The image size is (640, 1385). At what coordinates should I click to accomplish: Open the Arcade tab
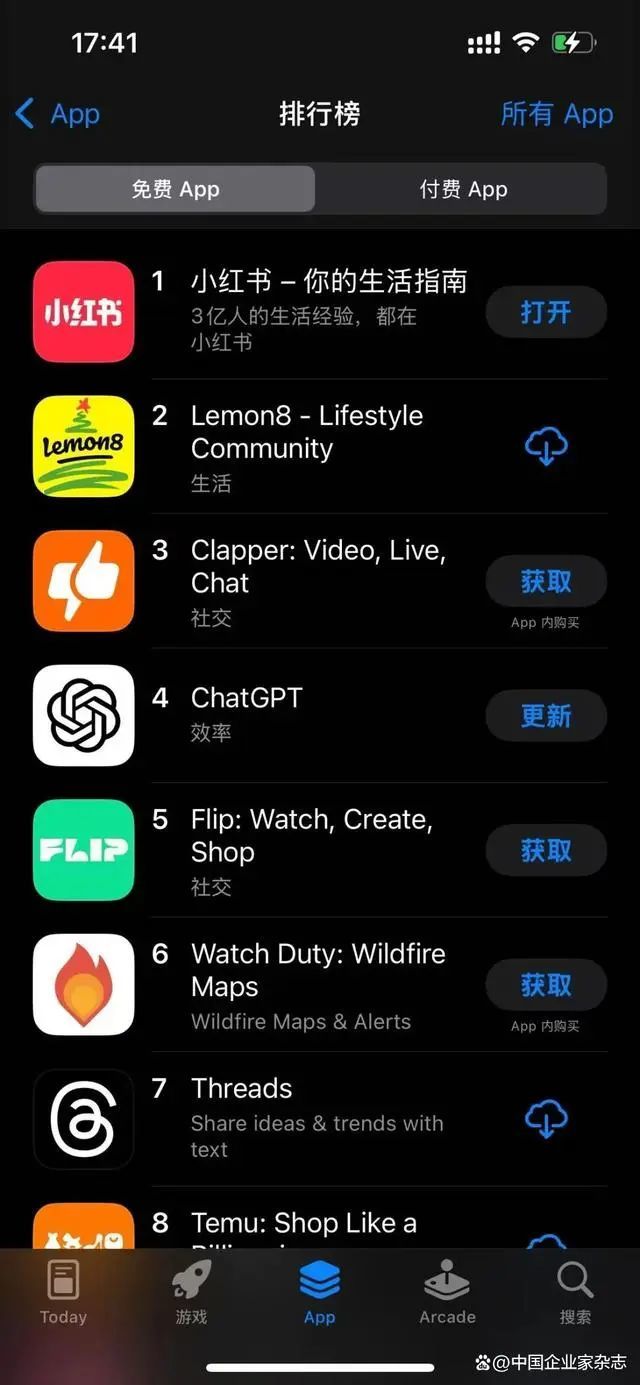(447, 1292)
